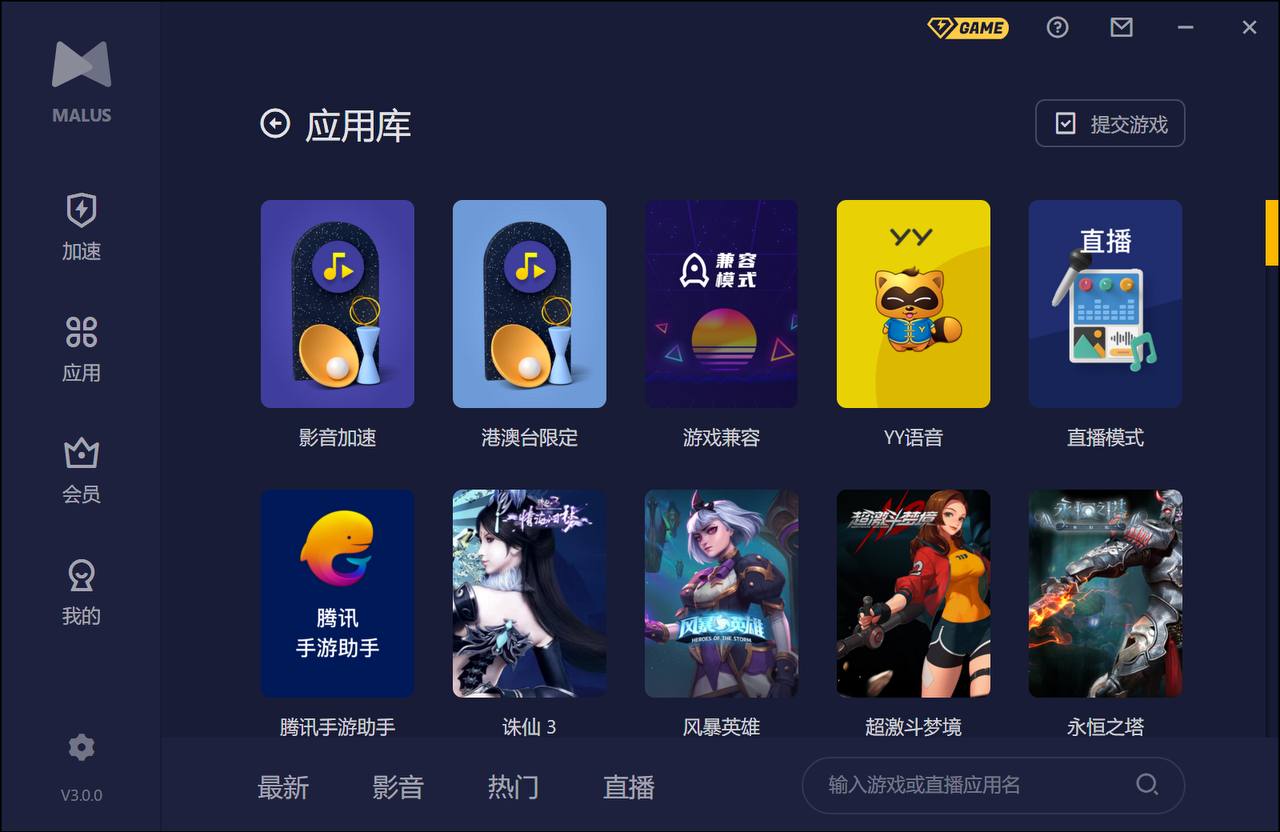Switch to the 会员 section
Viewport: 1280px width, 832px height.
[81, 470]
